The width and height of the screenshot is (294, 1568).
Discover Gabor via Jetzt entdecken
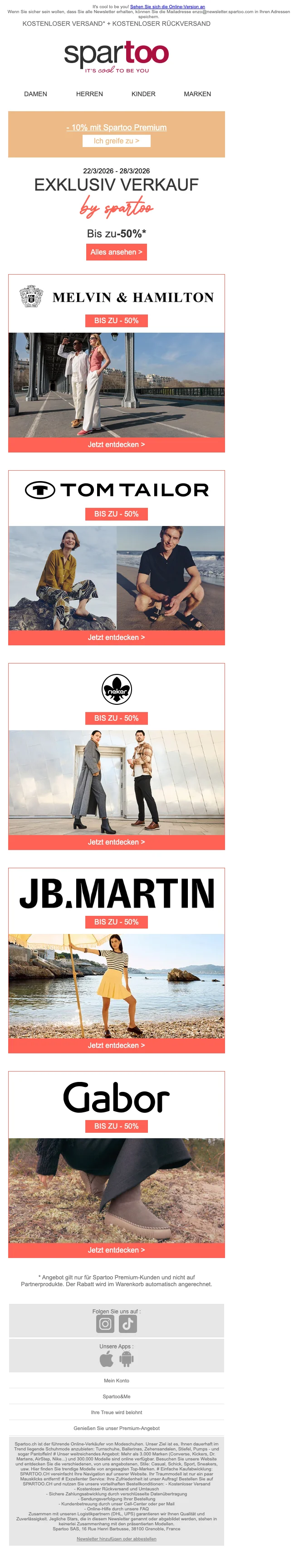116,1250
